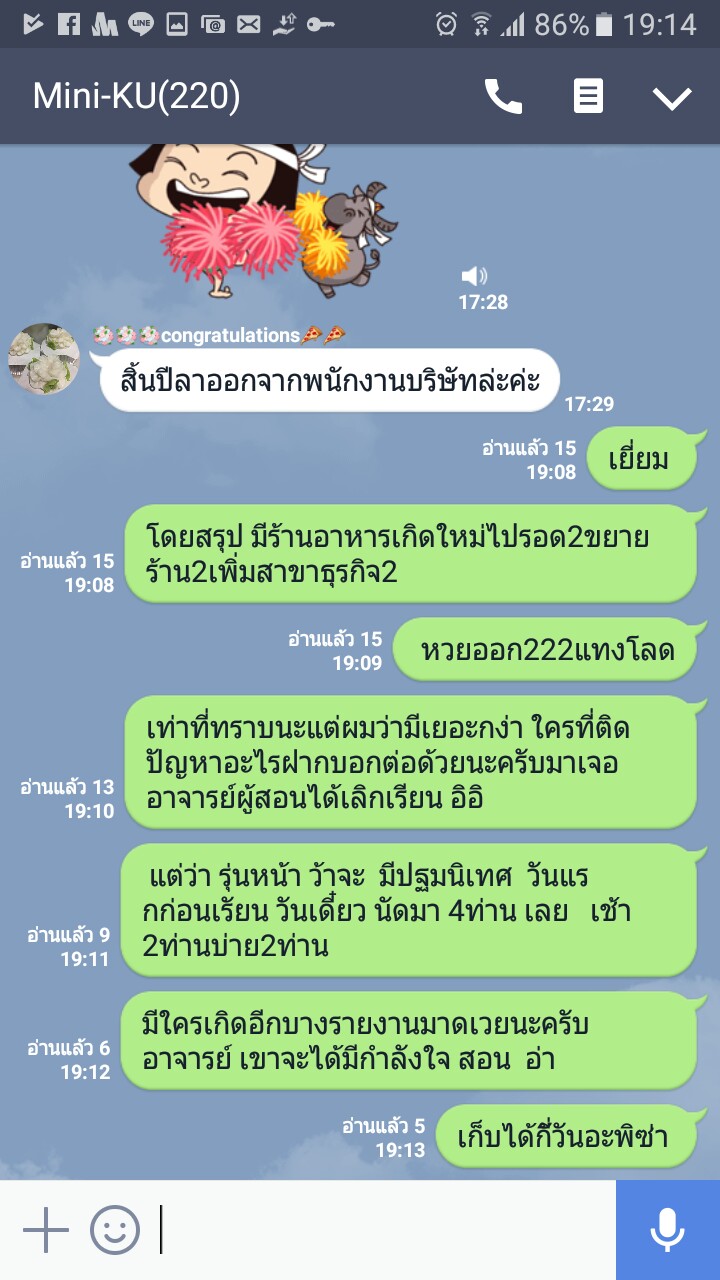Expand the chat options chevron

(672, 97)
